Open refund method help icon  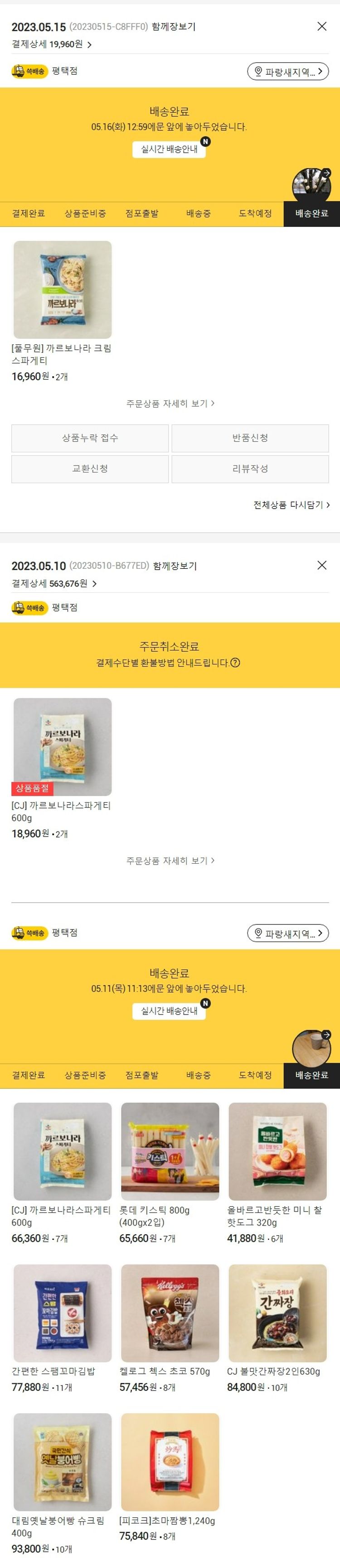tap(235, 663)
